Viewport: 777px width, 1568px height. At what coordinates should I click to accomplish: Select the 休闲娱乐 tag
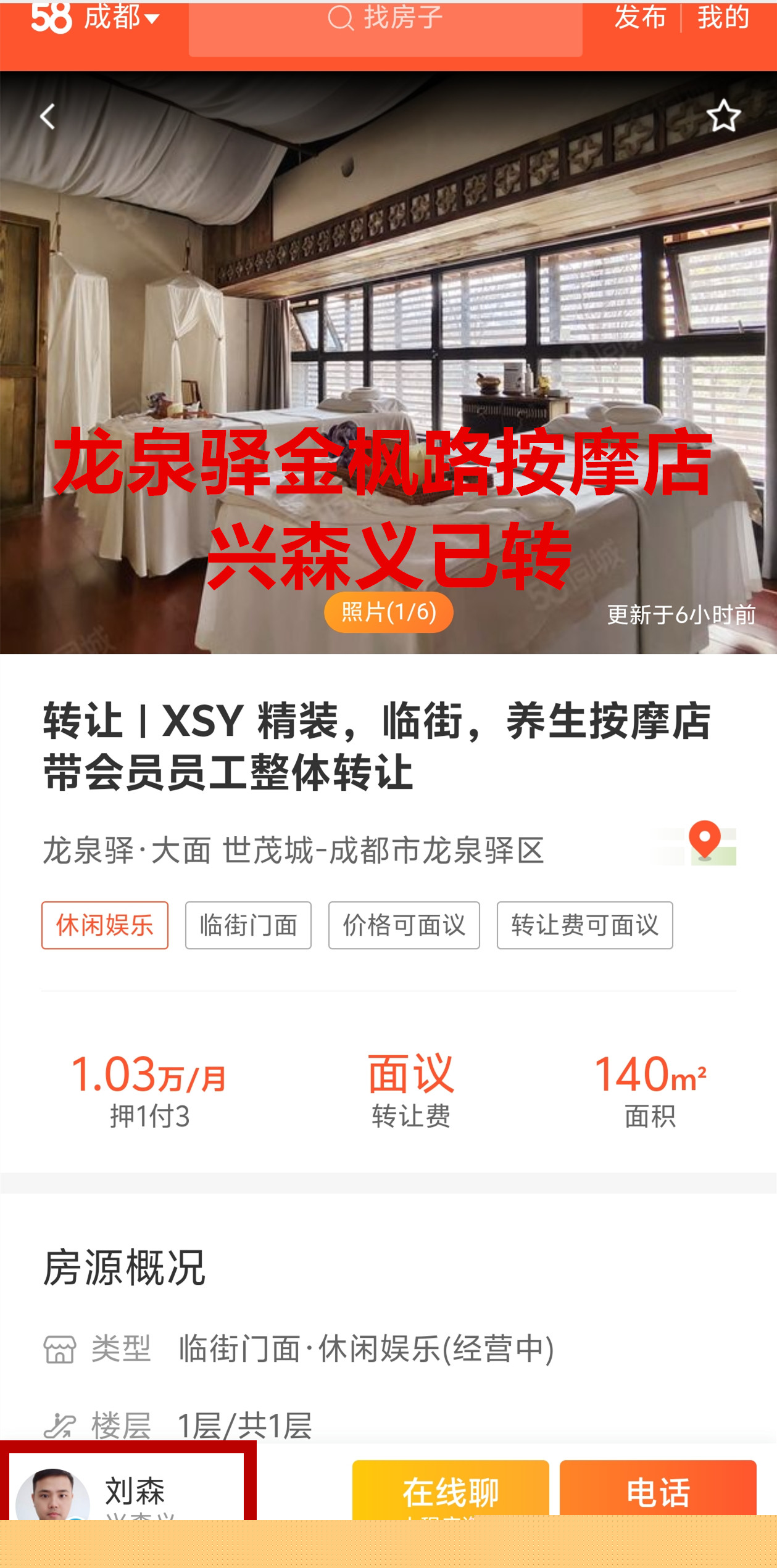pos(105,925)
